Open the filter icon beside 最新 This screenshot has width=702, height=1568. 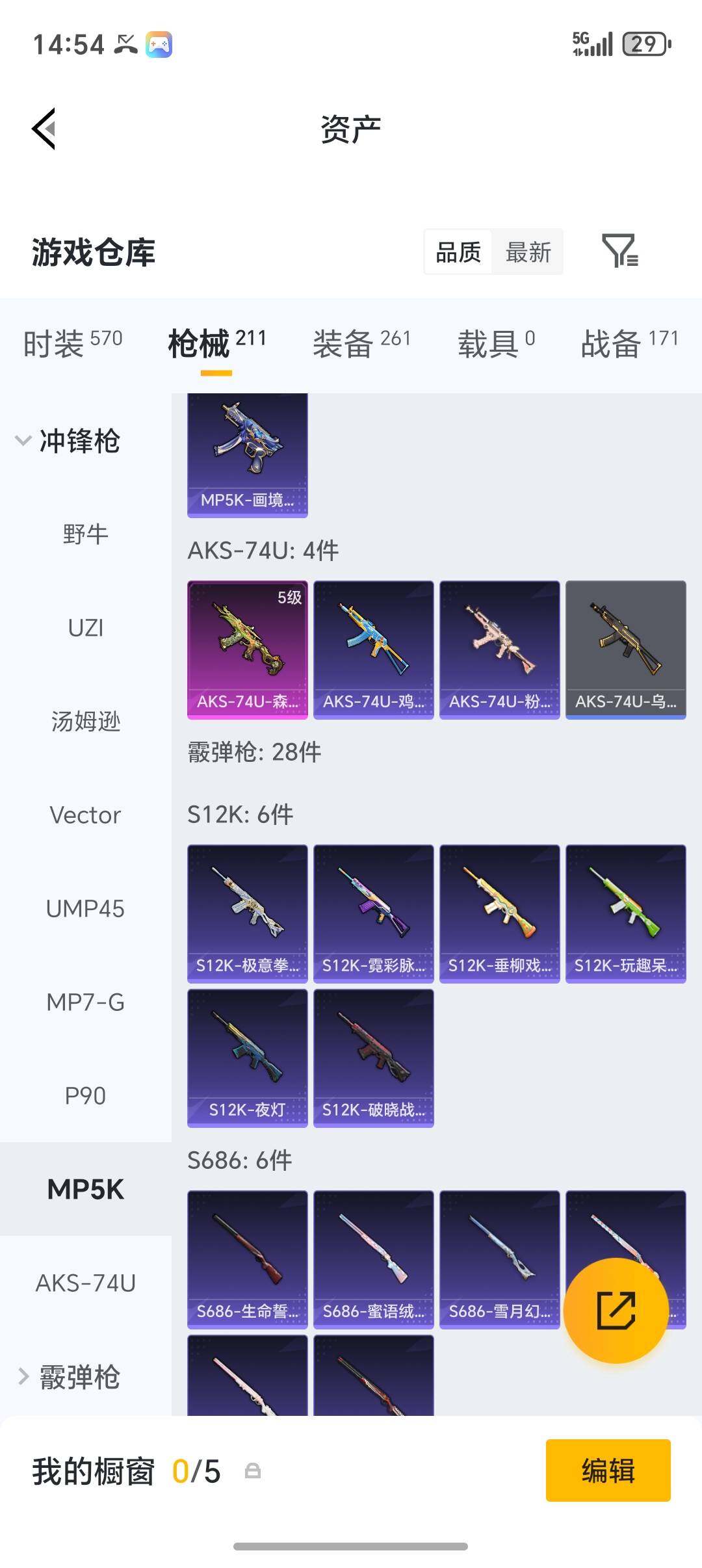pos(619,251)
